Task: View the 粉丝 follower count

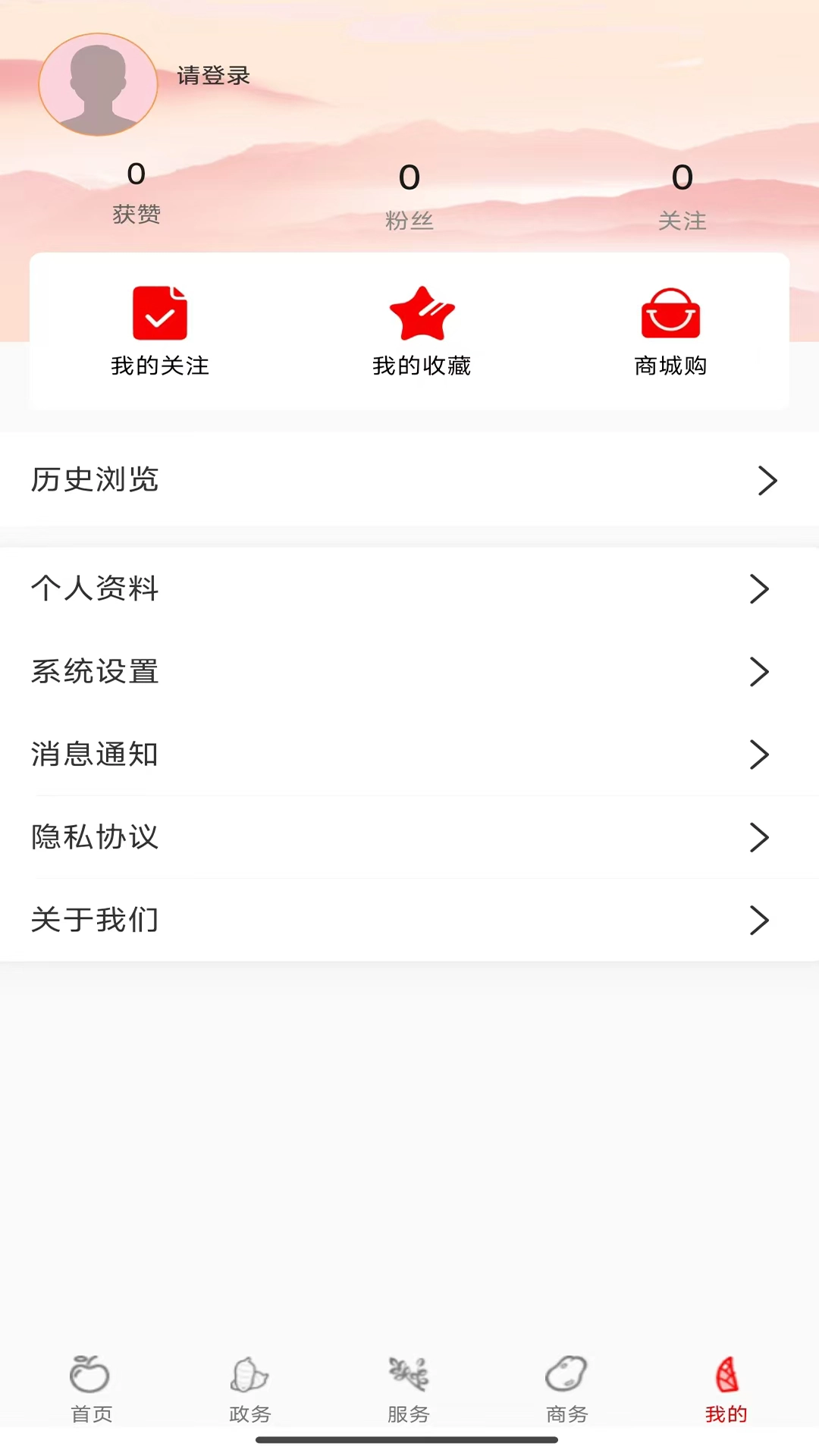Action: coord(409,193)
